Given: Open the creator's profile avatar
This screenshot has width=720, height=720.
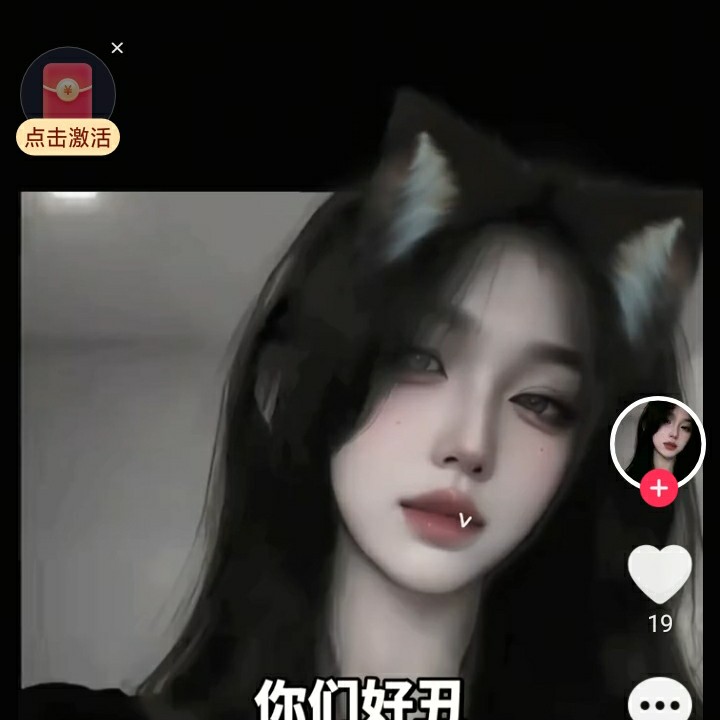Looking at the screenshot, I should coord(657,440).
